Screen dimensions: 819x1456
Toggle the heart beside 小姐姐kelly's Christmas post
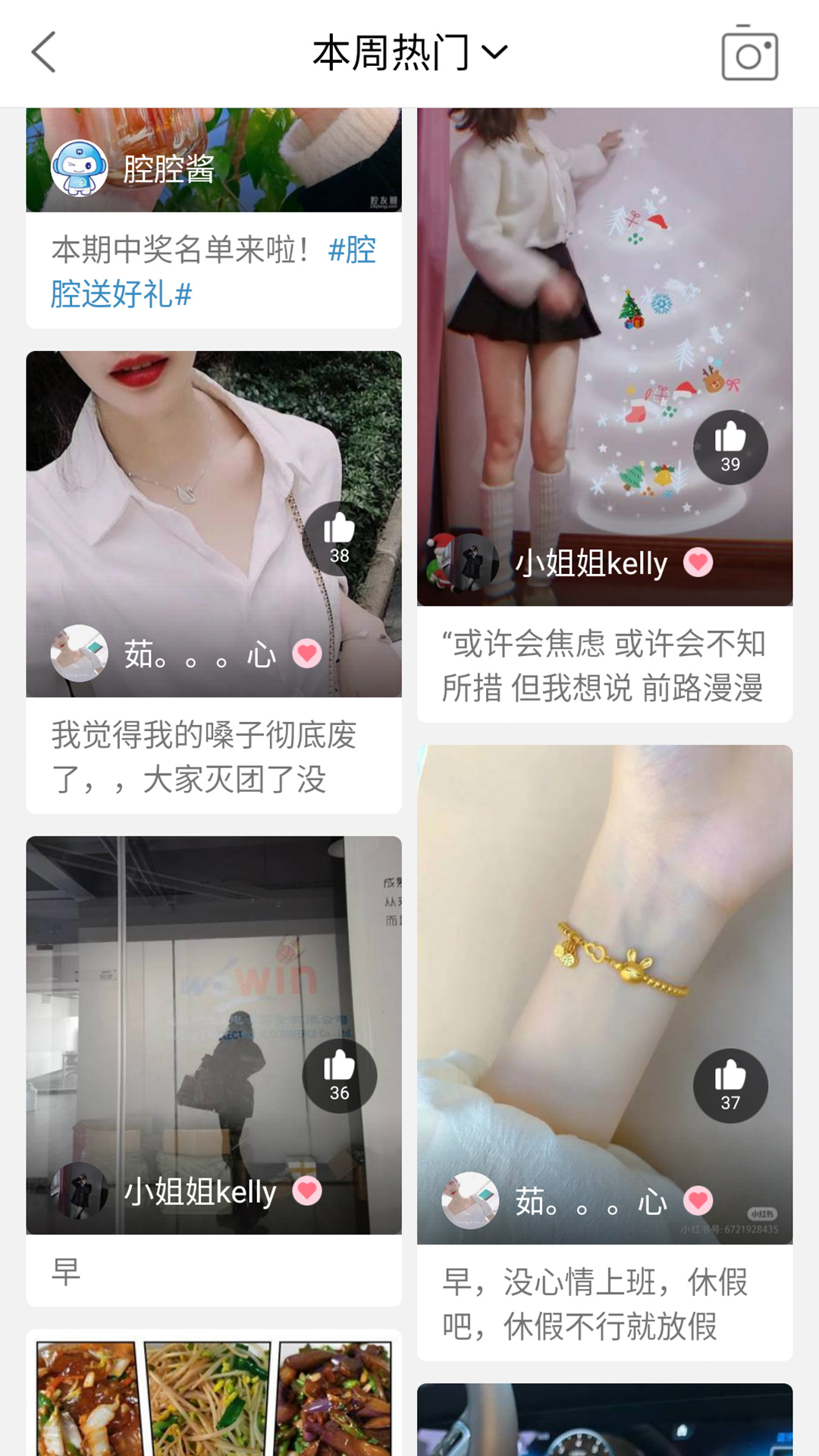click(x=697, y=563)
